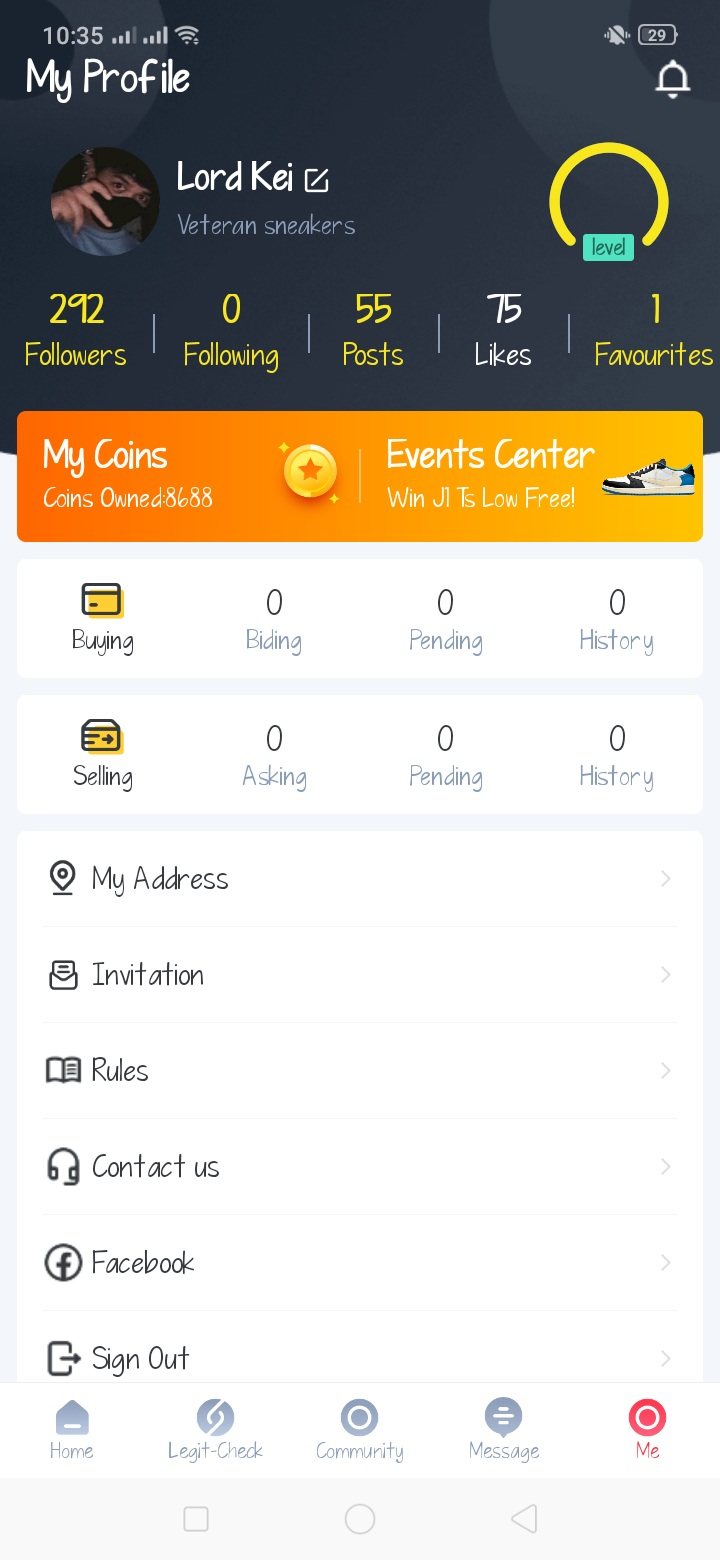Open My Address

point(360,879)
